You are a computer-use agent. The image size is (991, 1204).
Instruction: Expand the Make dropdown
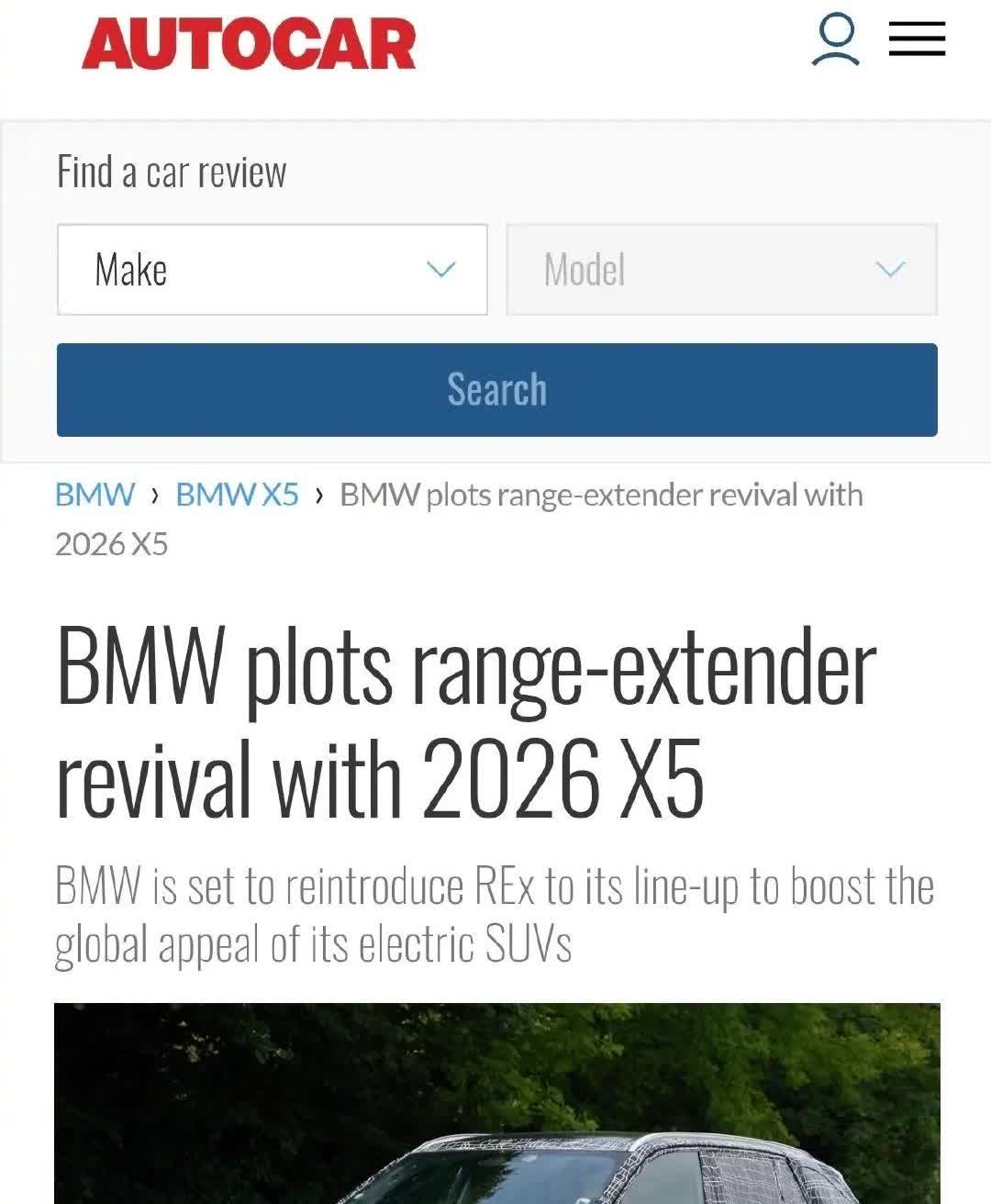272,270
